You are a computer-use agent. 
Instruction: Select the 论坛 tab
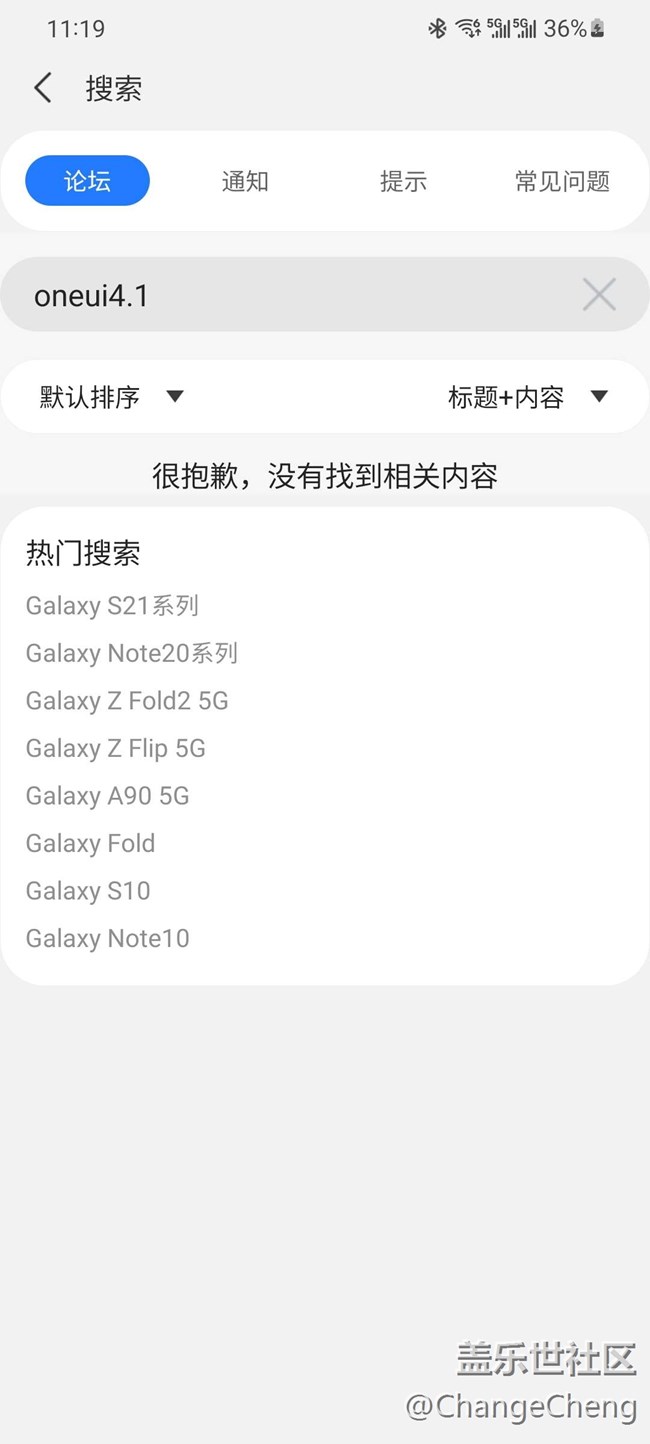88,181
